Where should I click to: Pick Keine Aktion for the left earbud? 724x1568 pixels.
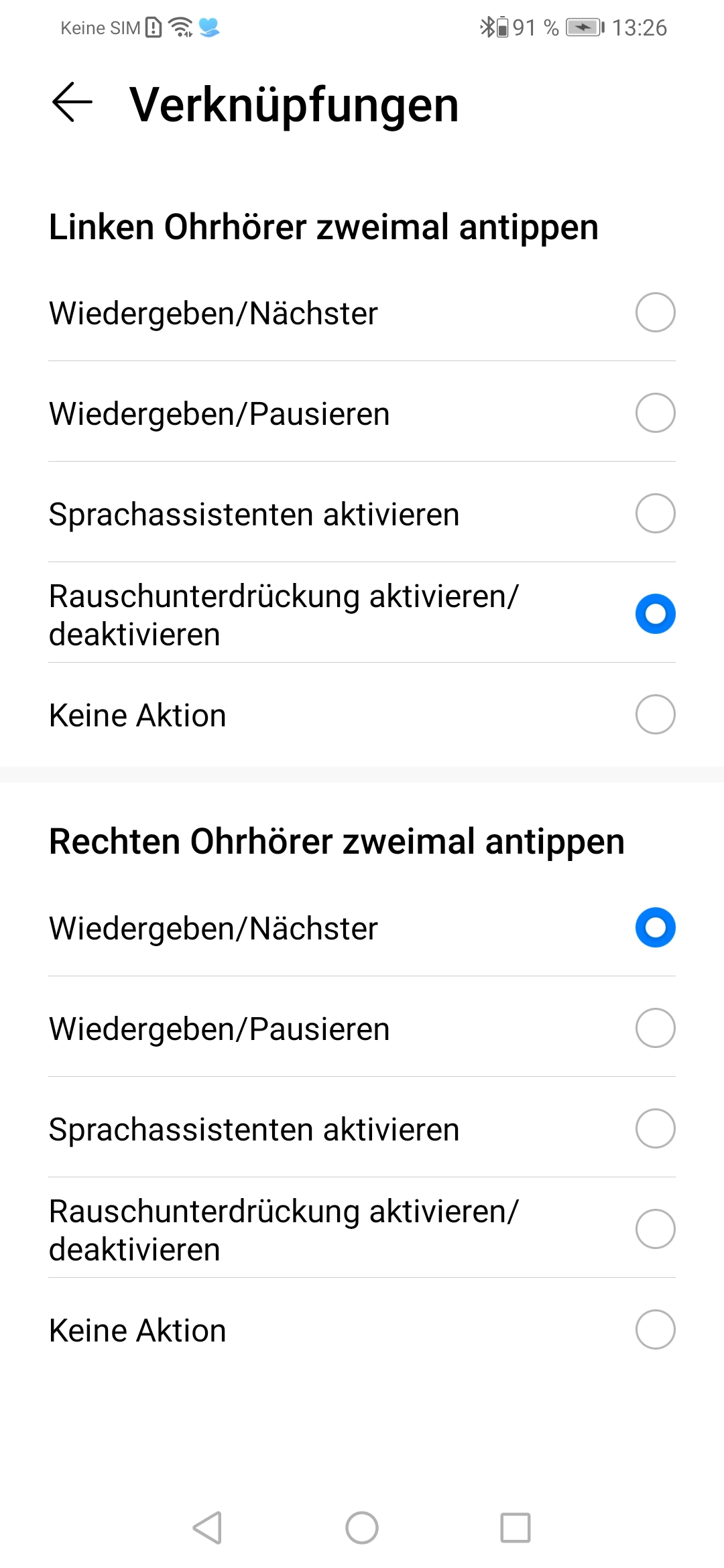[362, 714]
